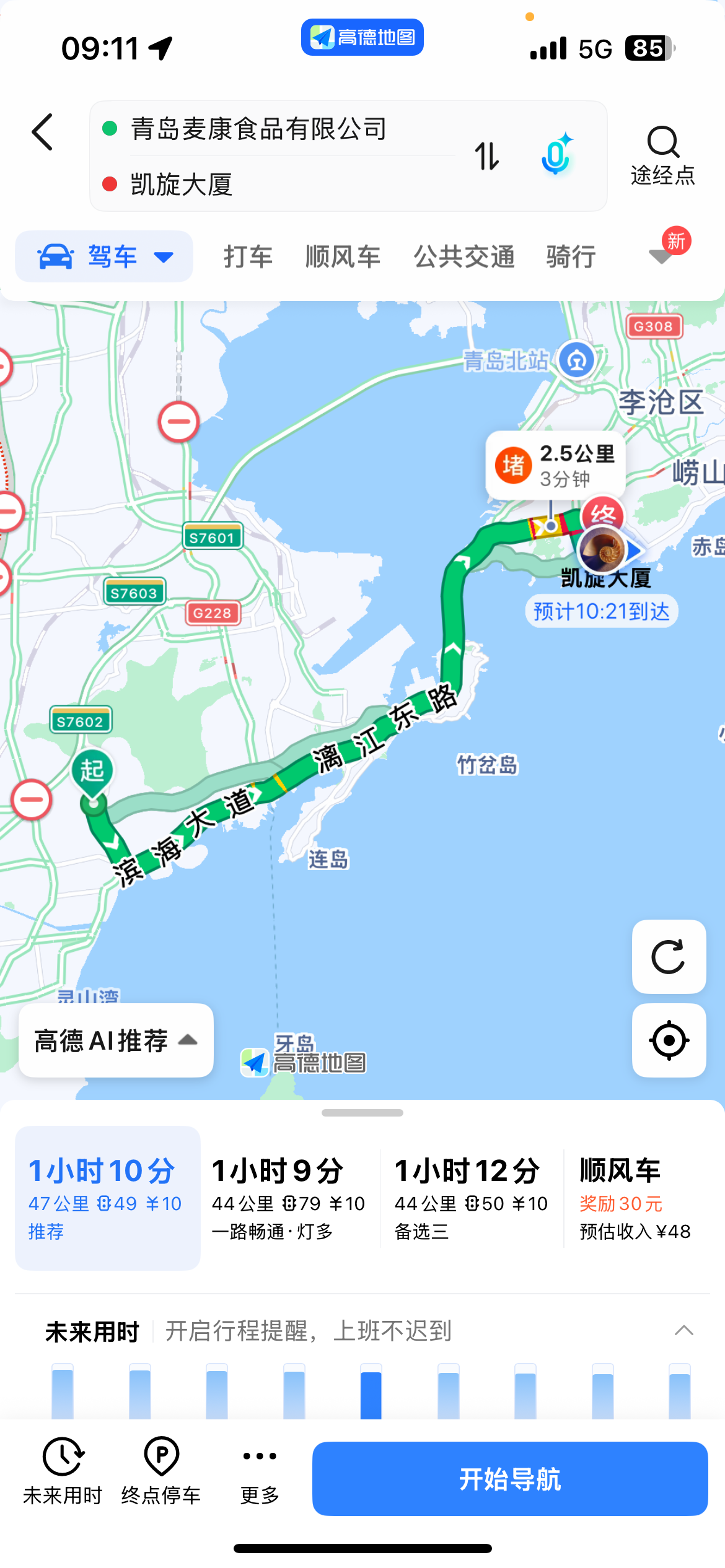Open the 顺风车 奖励30元 card
Image resolution: width=725 pixels, height=1568 pixels.
[638, 1198]
